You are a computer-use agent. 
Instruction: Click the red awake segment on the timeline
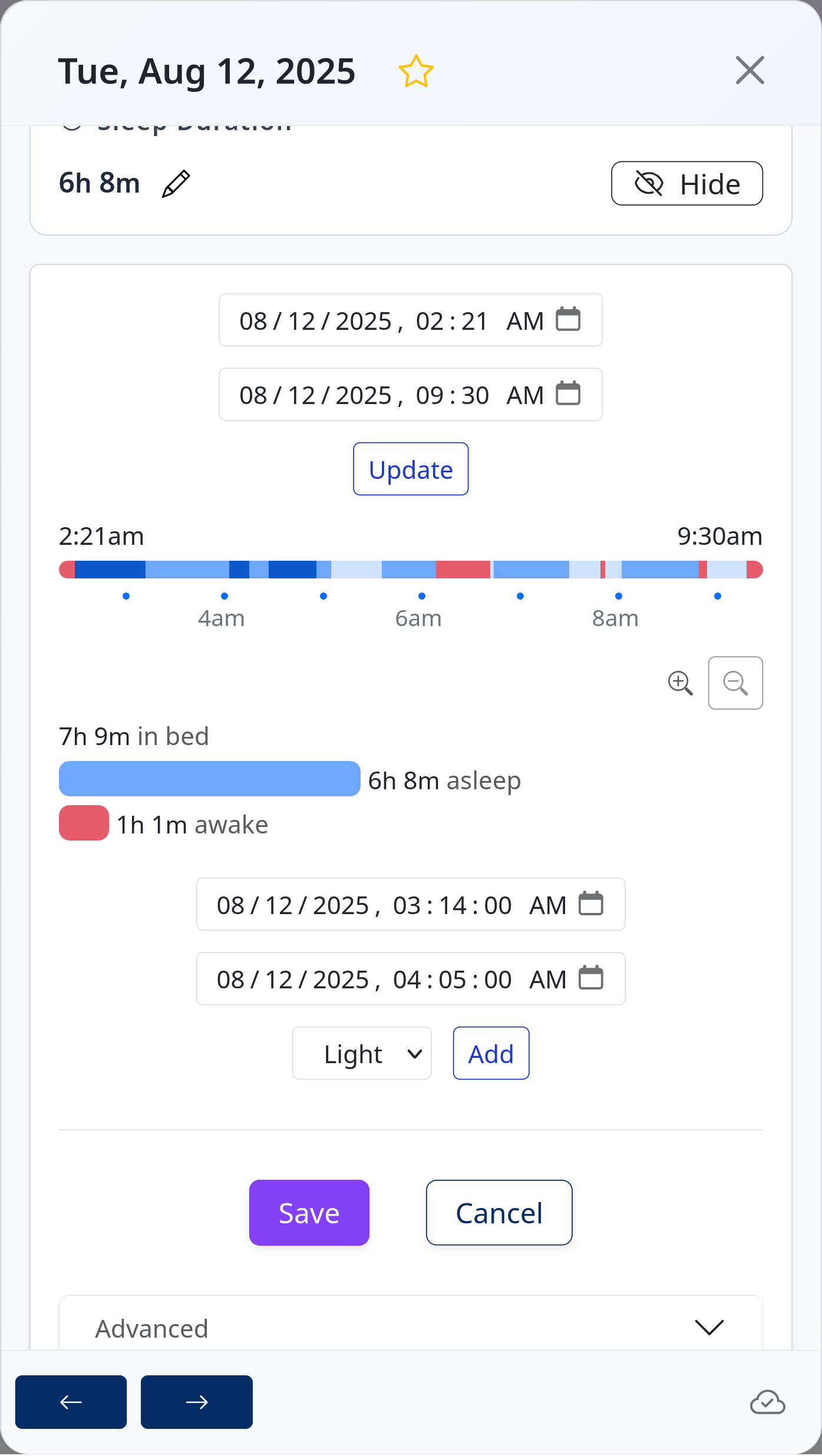coord(463,569)
